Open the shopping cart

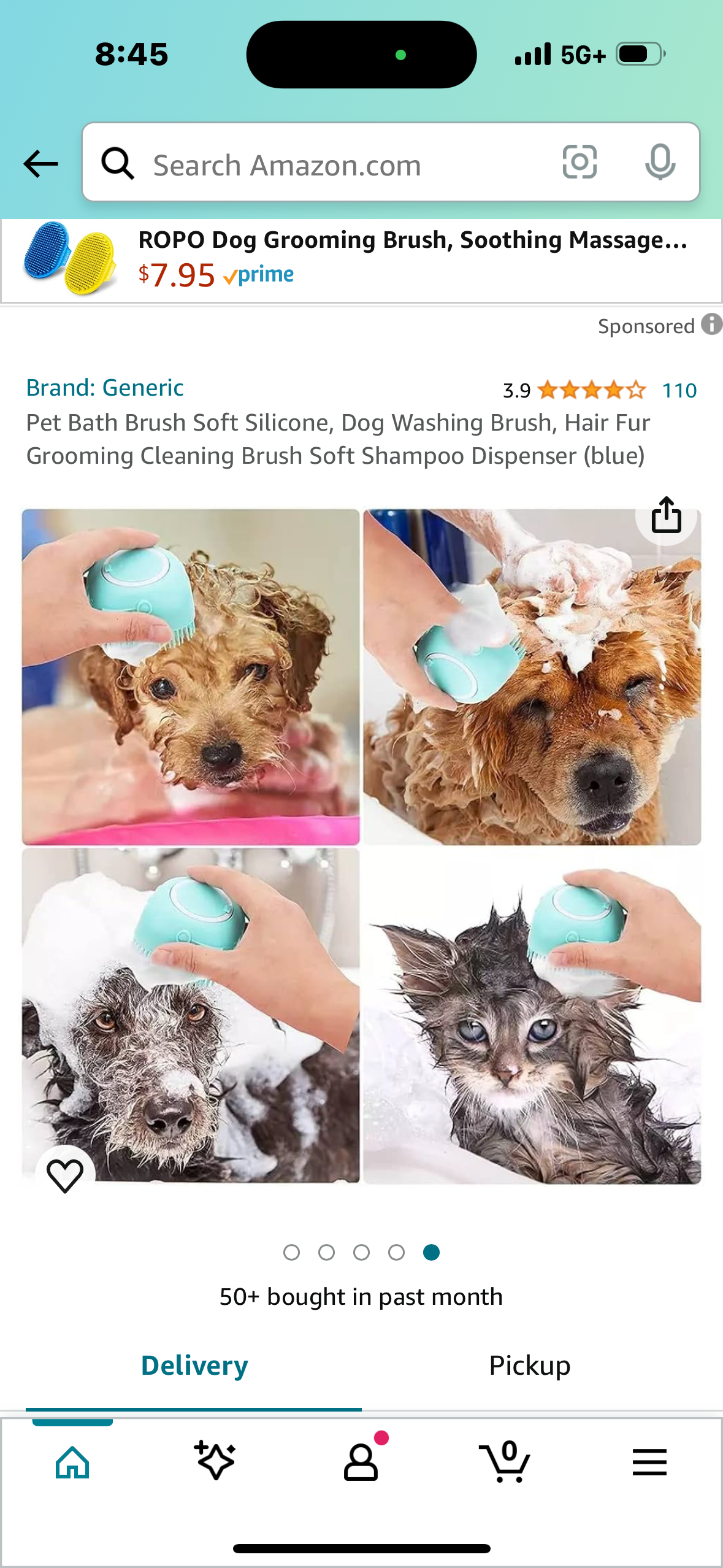505,1462
